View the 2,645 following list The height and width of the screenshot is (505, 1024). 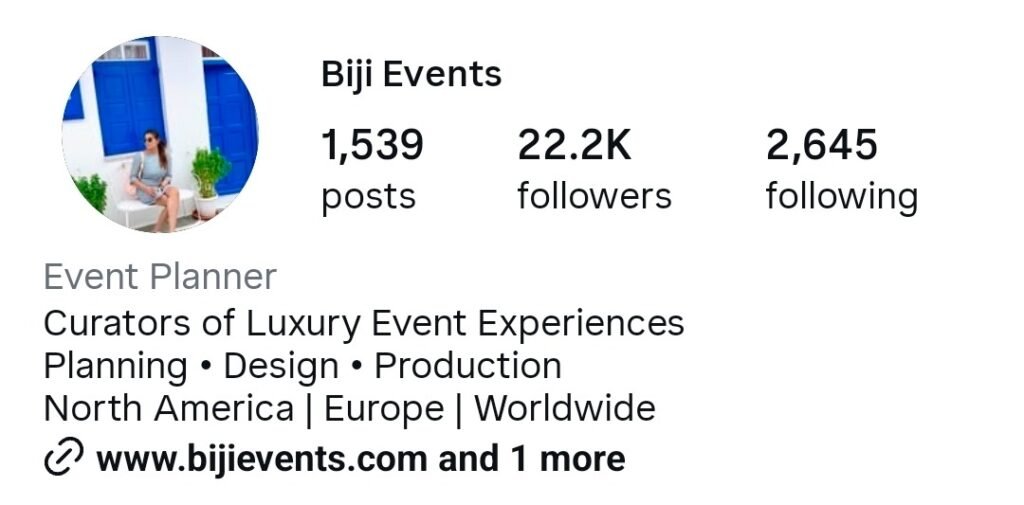[x=841, y=169]
